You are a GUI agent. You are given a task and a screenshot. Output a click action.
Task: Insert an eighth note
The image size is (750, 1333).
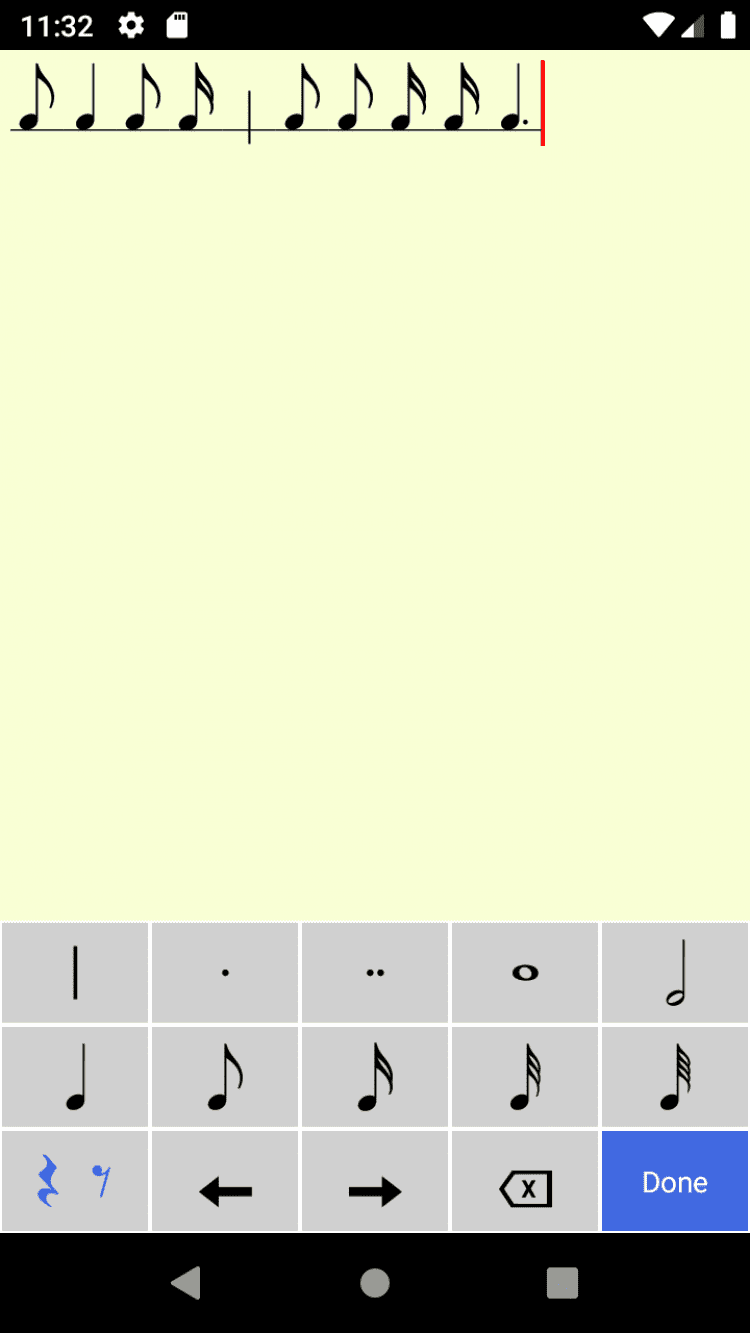tap(225, 1077)
